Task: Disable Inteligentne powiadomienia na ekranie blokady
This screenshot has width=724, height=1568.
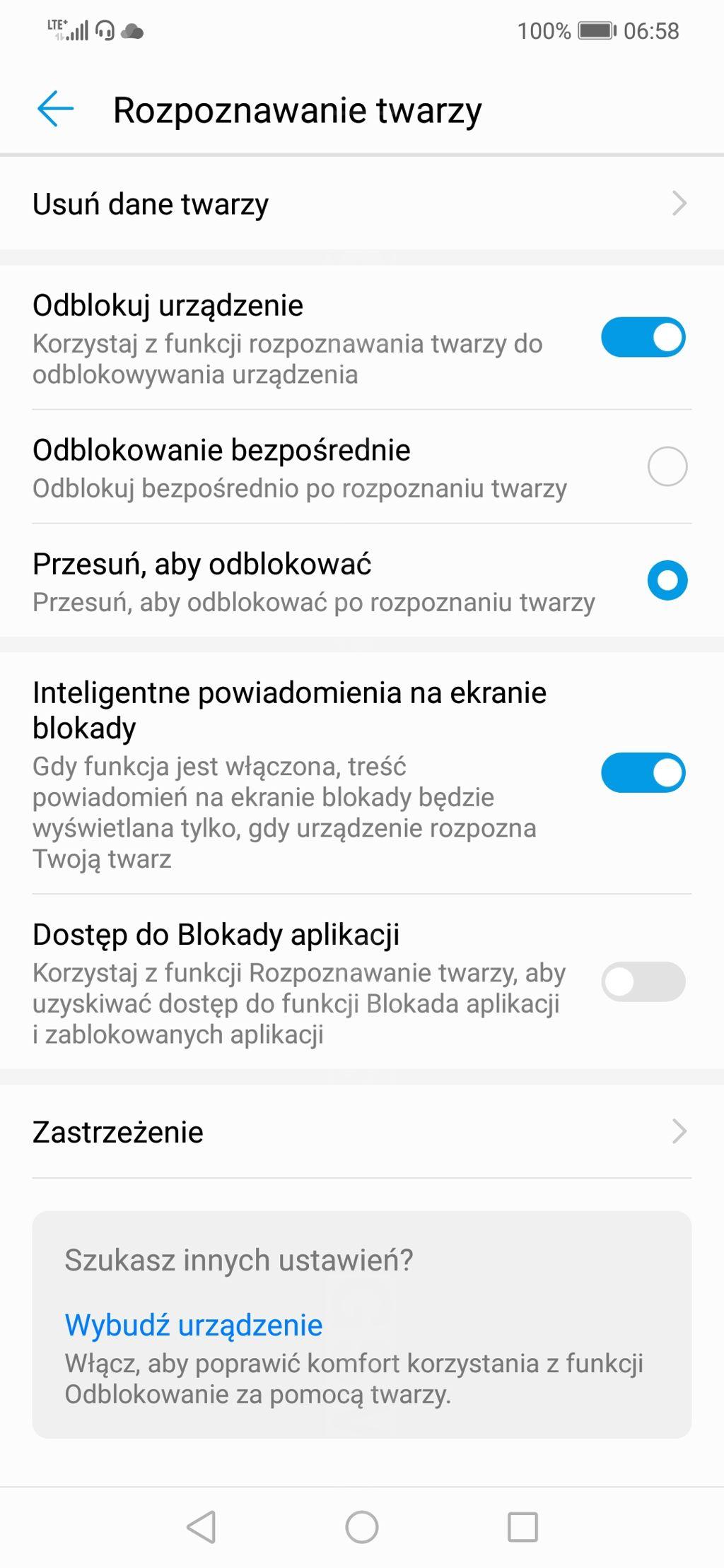Action: click(643, 772)
